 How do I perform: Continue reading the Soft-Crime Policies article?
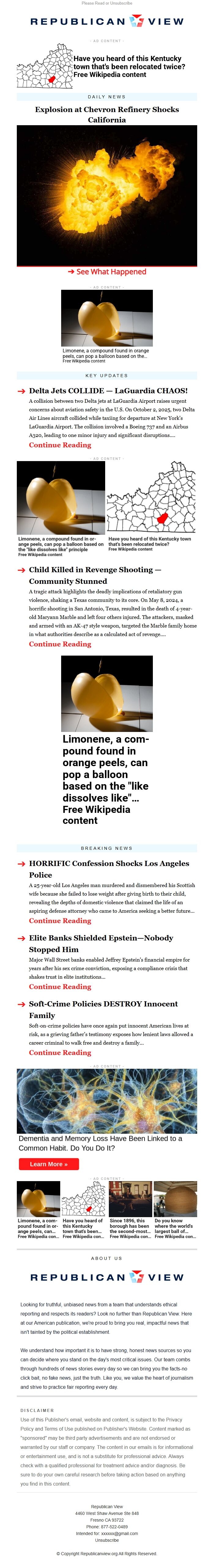point(60,1053)
